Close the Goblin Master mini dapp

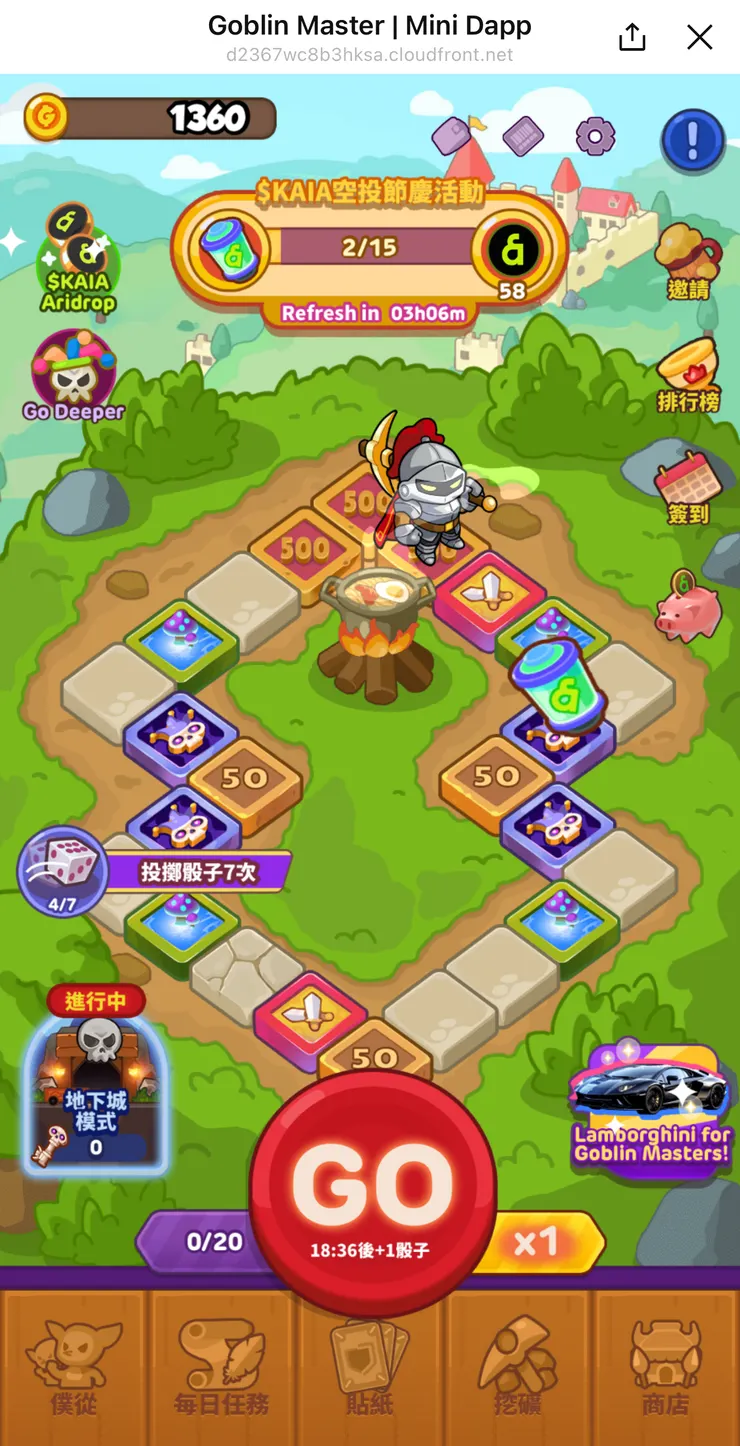[x=699, y=38]
